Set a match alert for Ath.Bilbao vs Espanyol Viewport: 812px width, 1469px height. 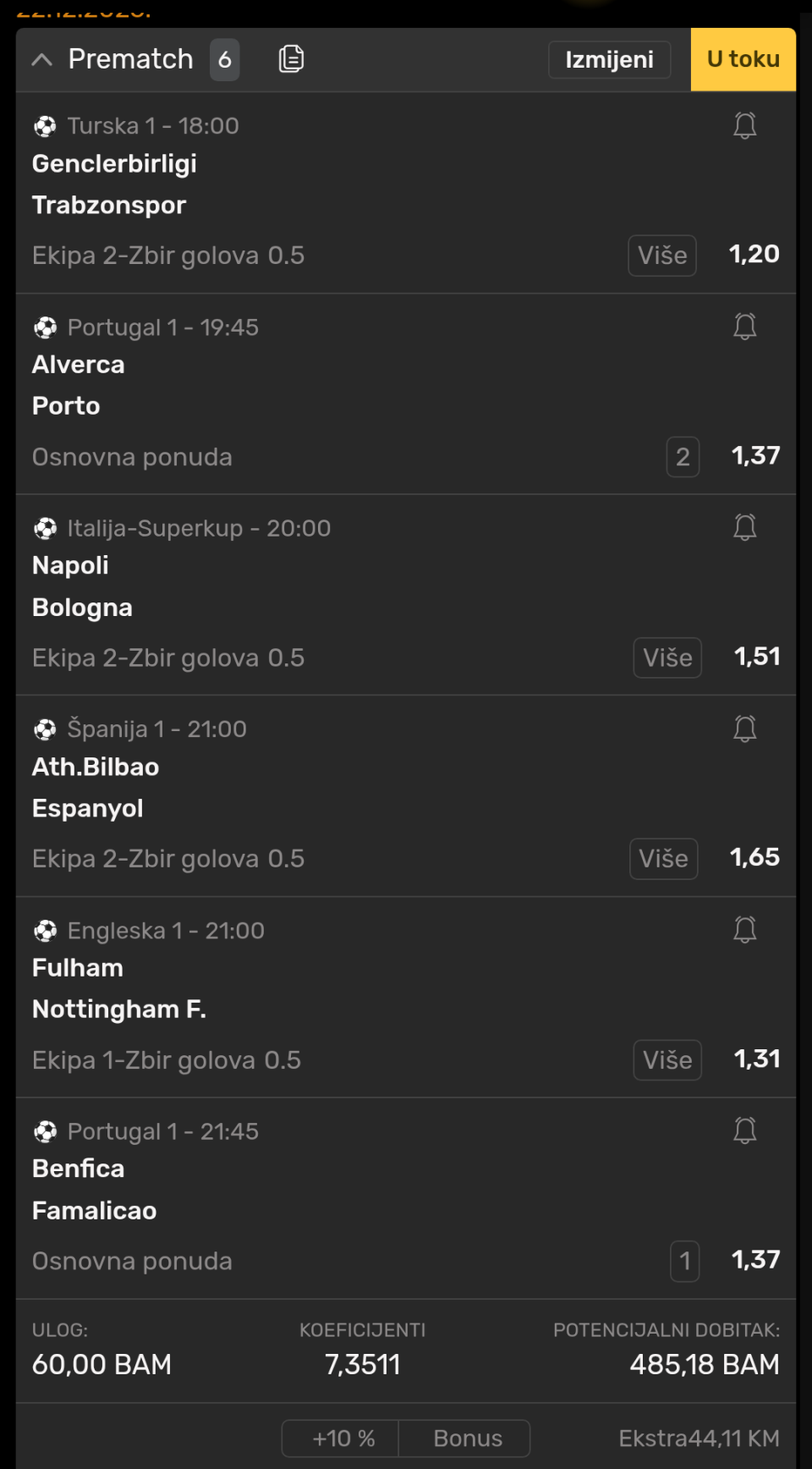click(x=744, y=729)
